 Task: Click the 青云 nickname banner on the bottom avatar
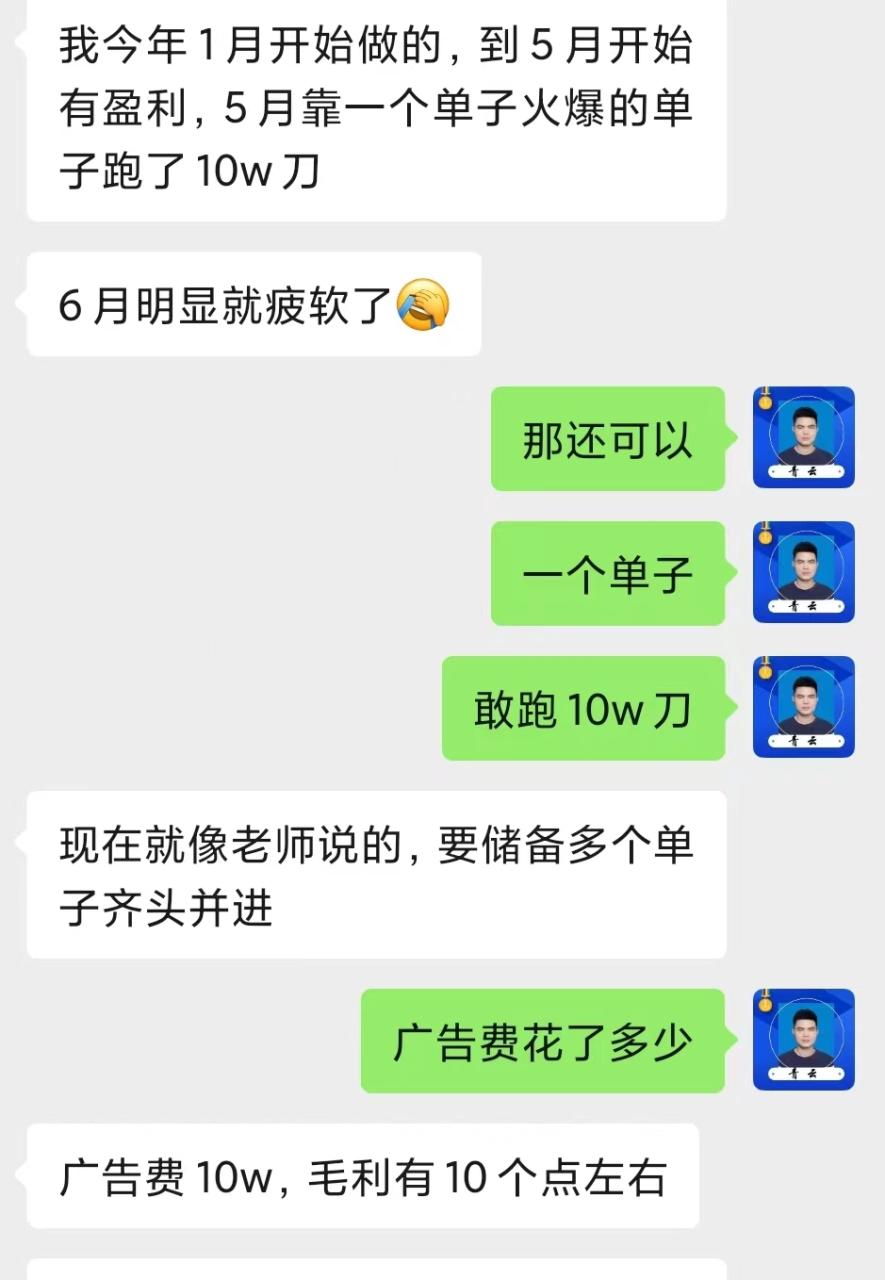805,1074
